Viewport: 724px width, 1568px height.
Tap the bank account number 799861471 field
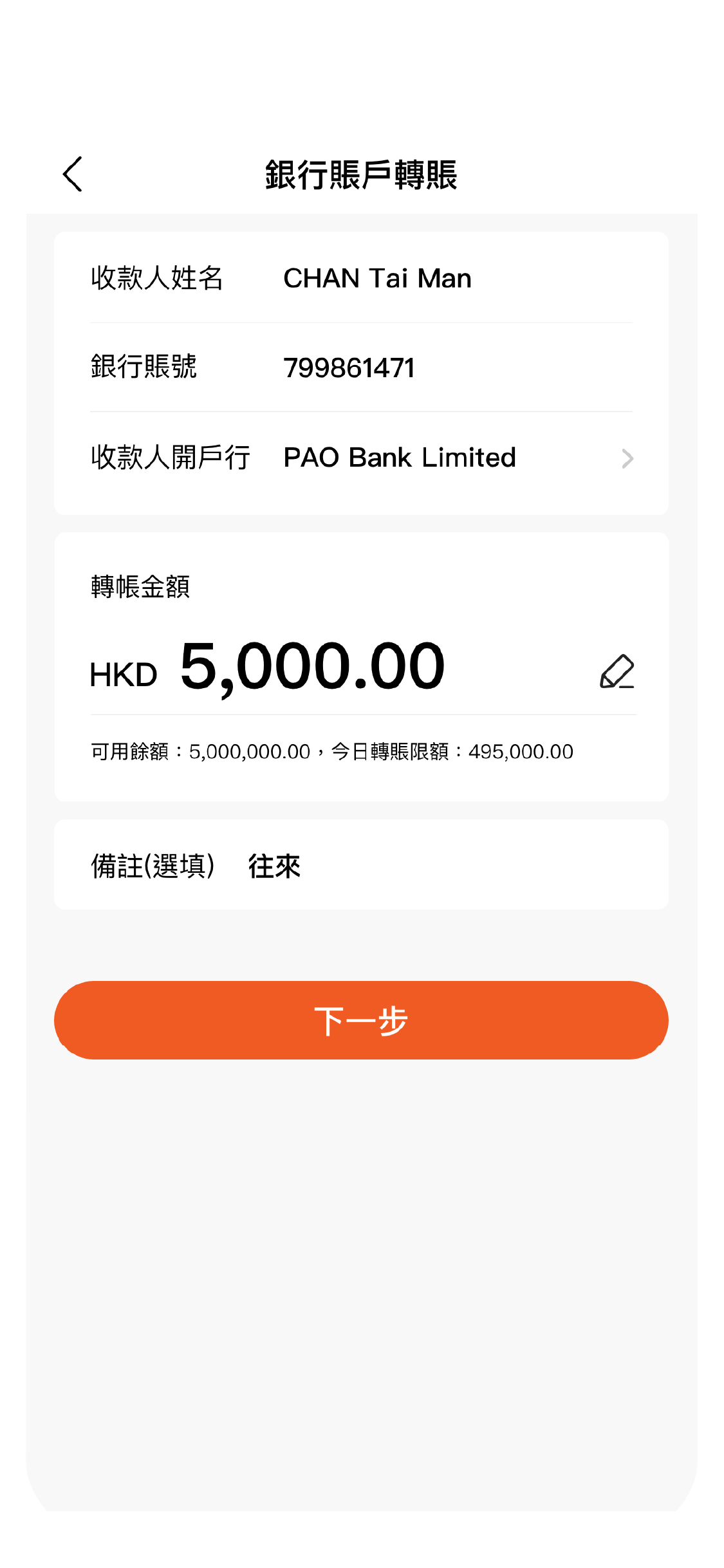349,368
